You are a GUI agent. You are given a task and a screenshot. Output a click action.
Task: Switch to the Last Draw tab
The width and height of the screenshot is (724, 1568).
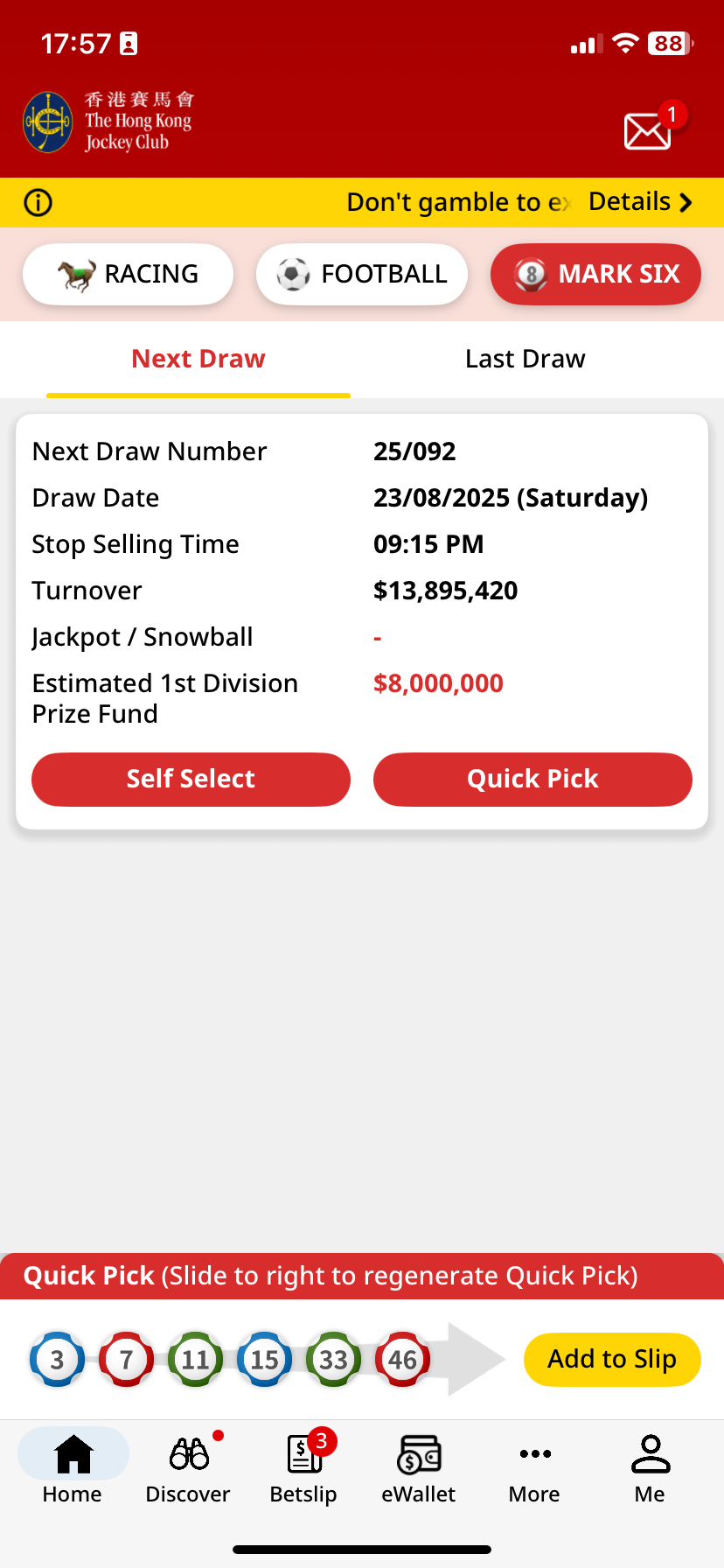[526, 359]
